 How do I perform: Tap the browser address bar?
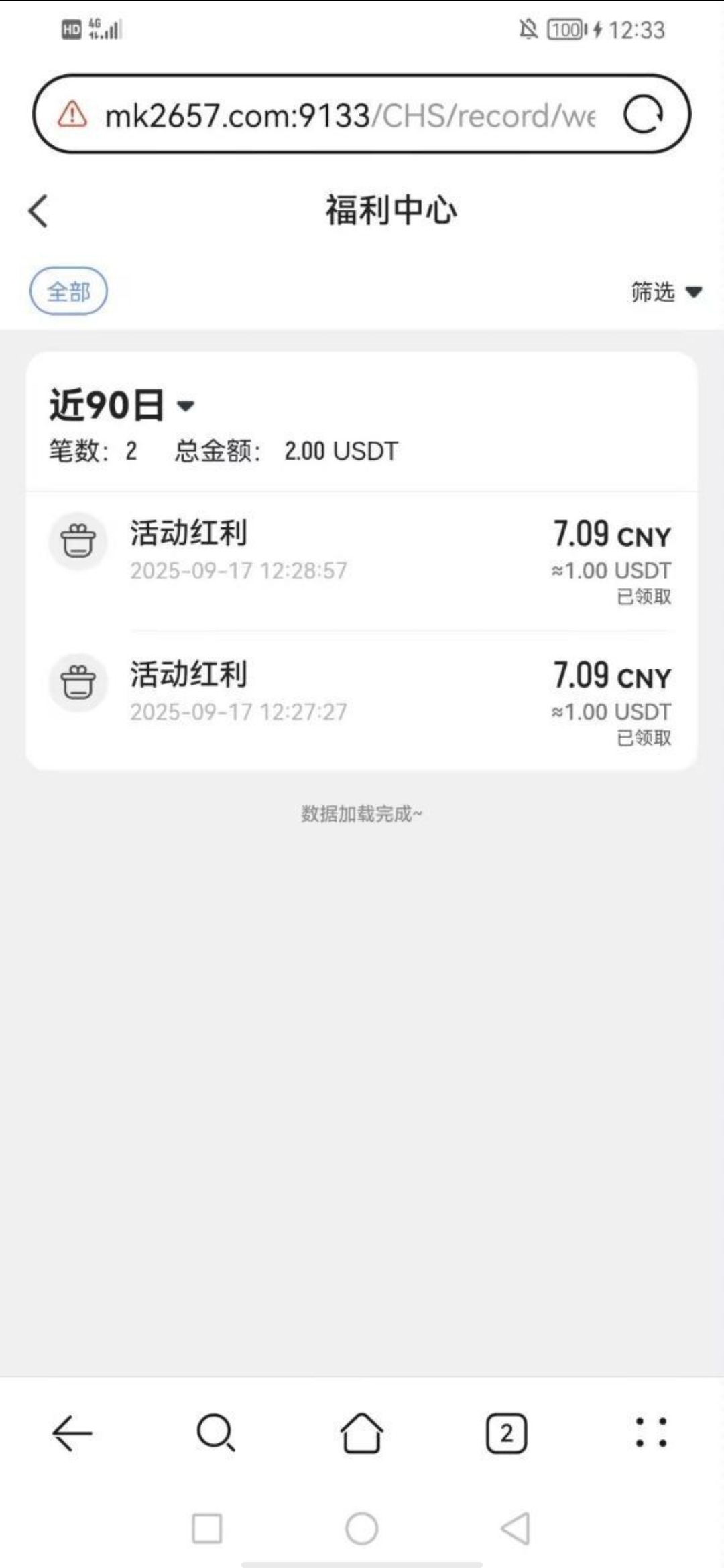coord(349,115)
